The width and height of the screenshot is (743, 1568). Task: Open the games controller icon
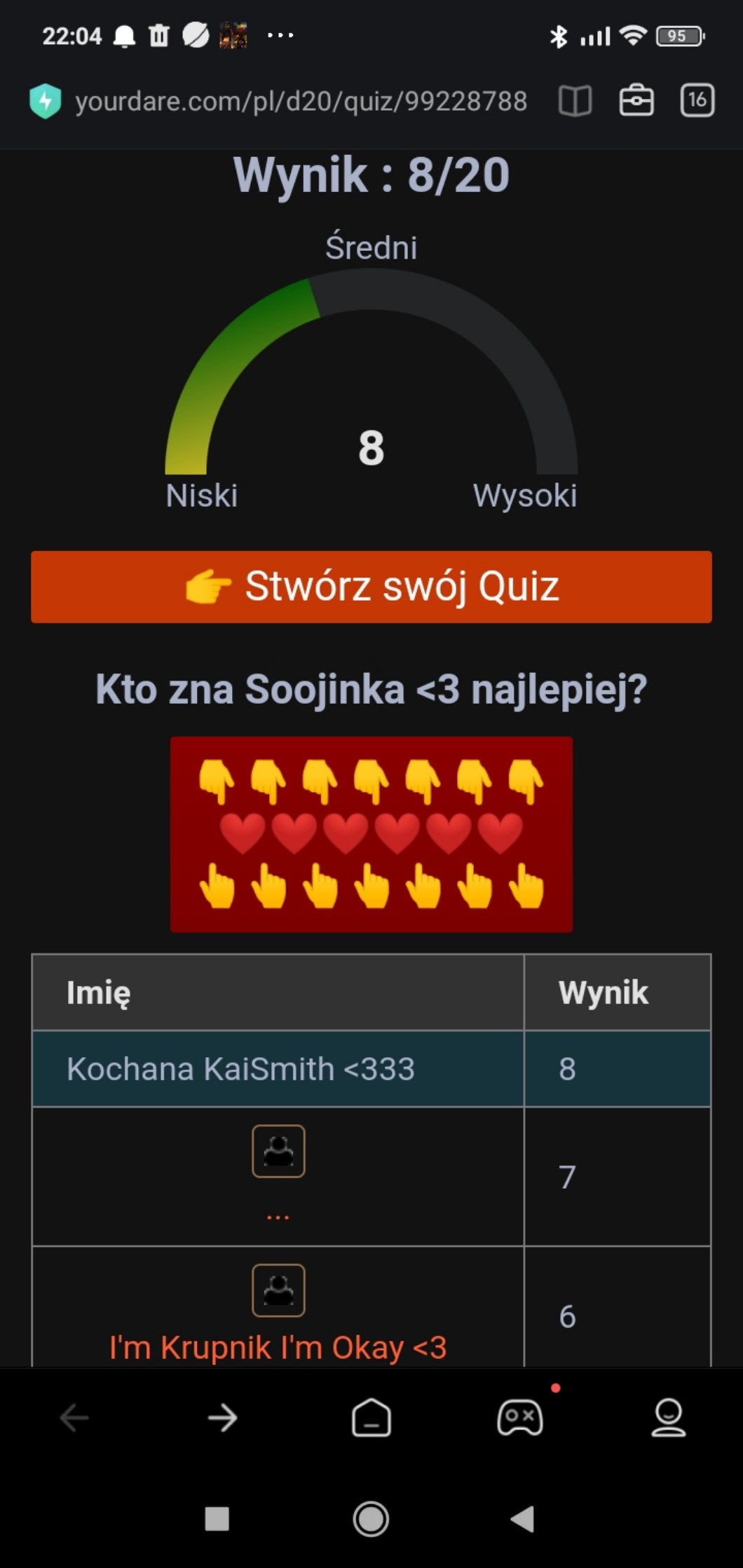tap(519, 1418)
